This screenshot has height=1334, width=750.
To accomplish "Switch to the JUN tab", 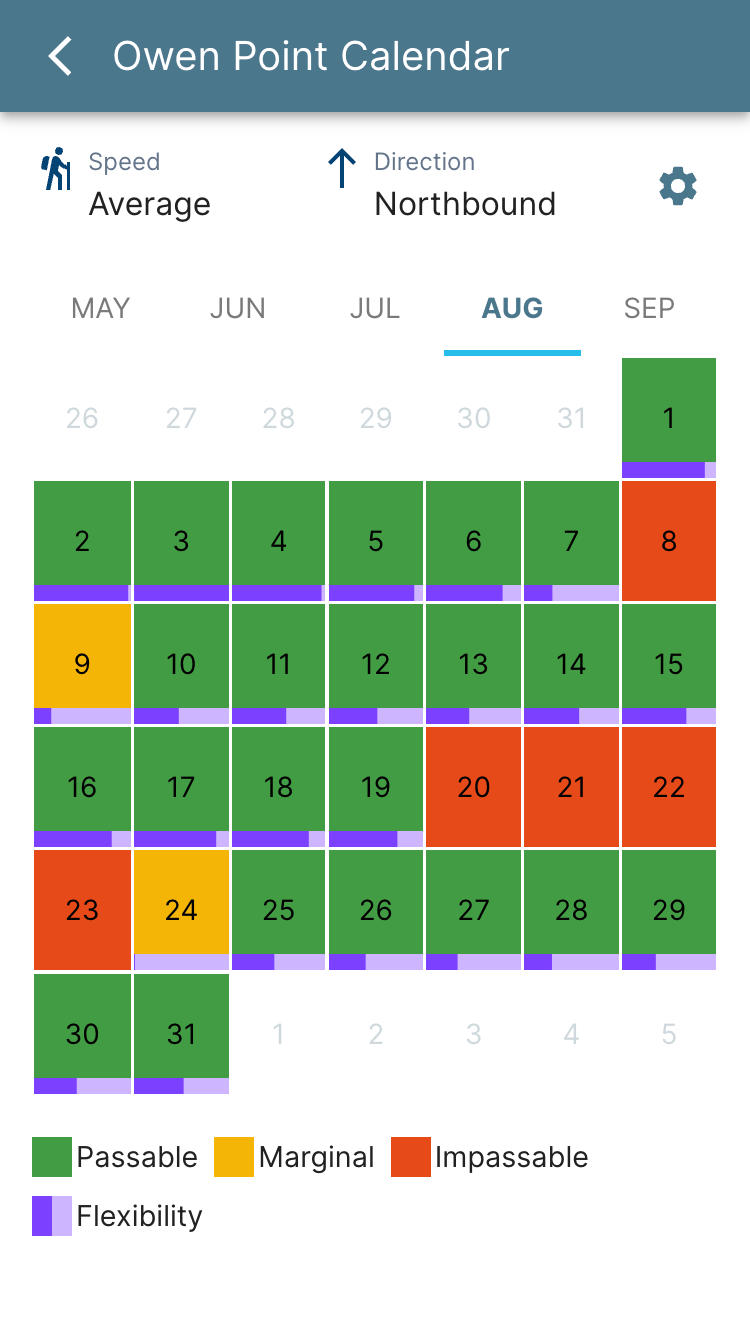I will pyautogui.click(x=237, y=309).
